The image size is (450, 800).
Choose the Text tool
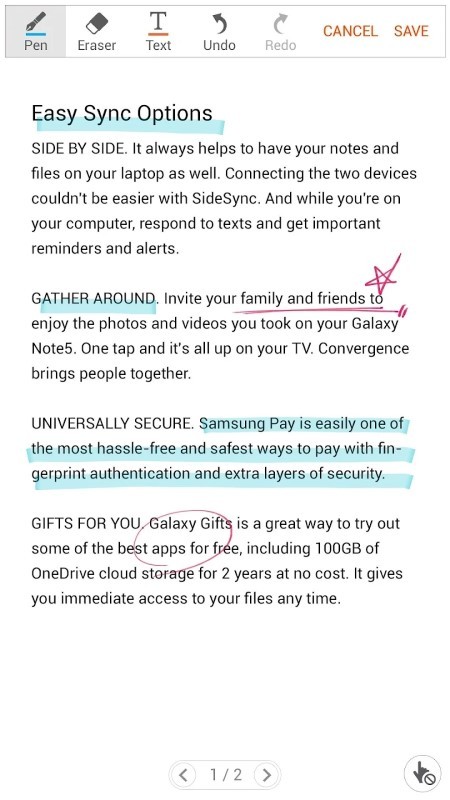tap(158, 32)
